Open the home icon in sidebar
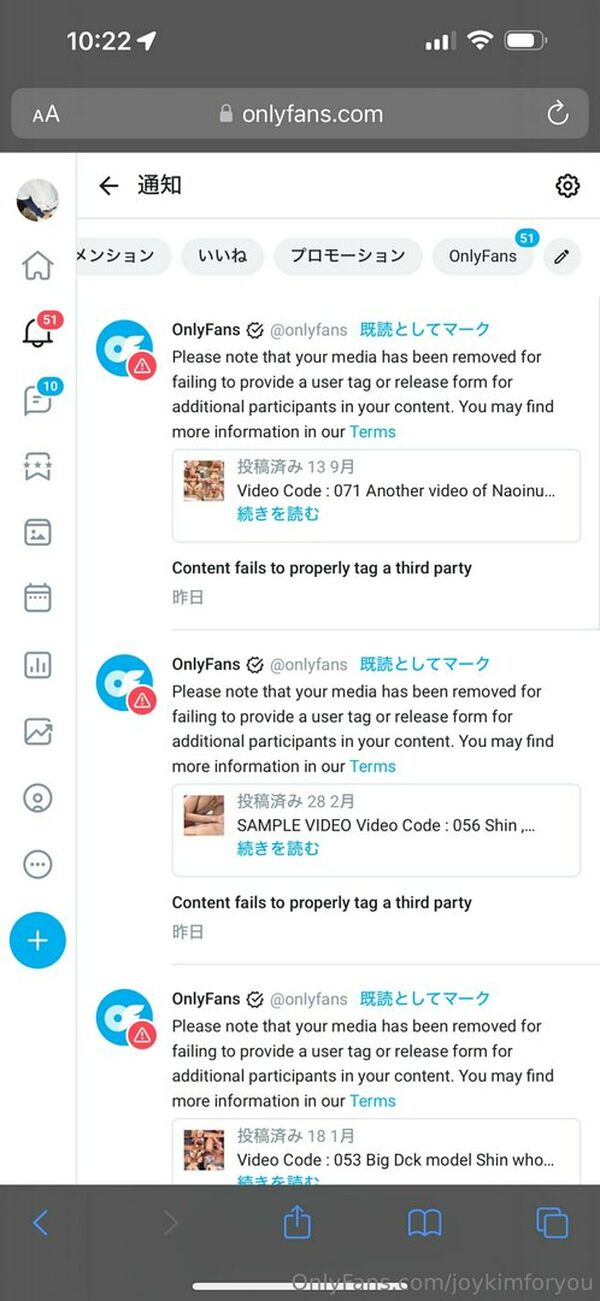 click(x=37, y=266)
